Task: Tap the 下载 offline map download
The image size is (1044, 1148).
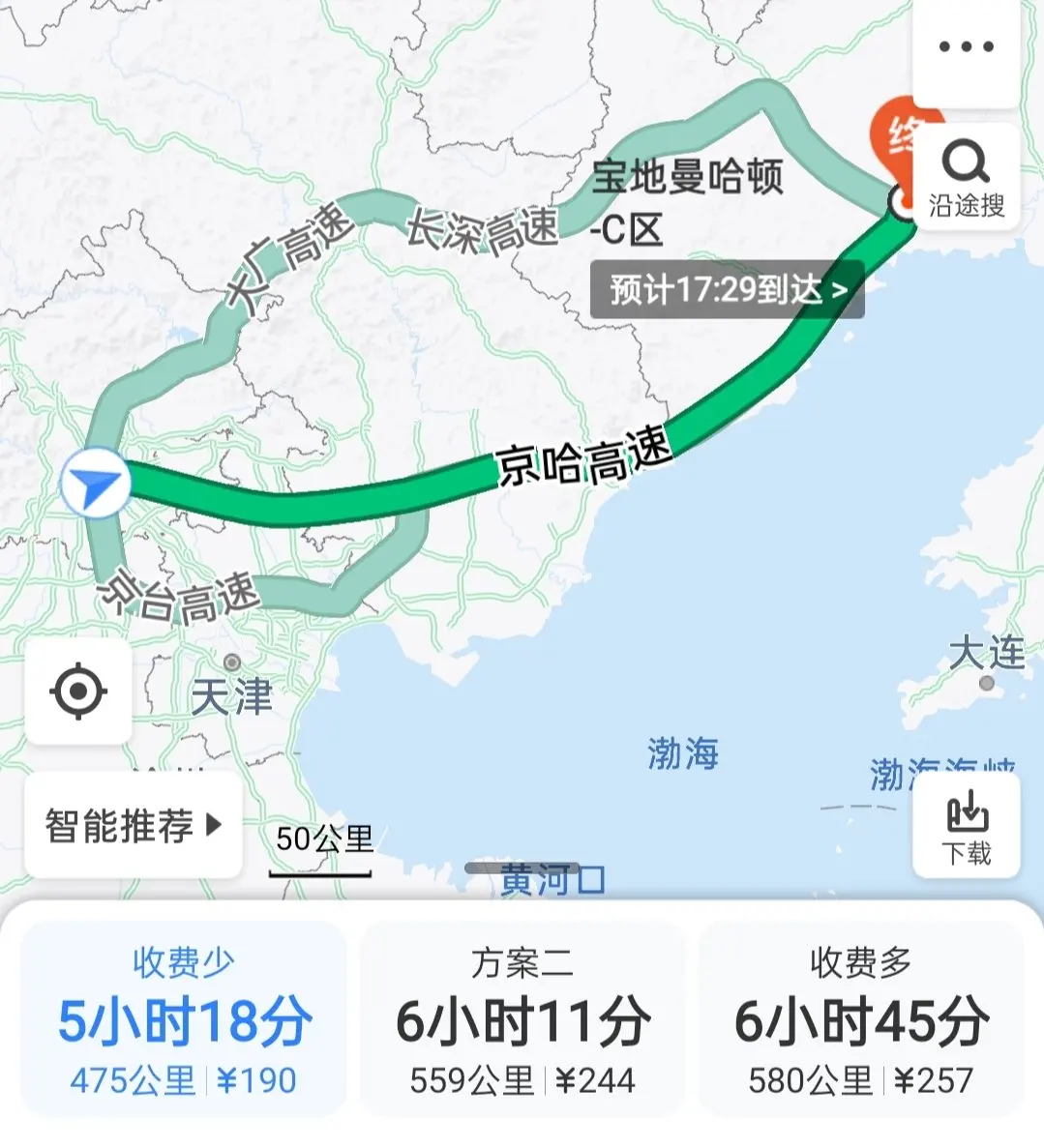Action: click(x=966, y=825)
